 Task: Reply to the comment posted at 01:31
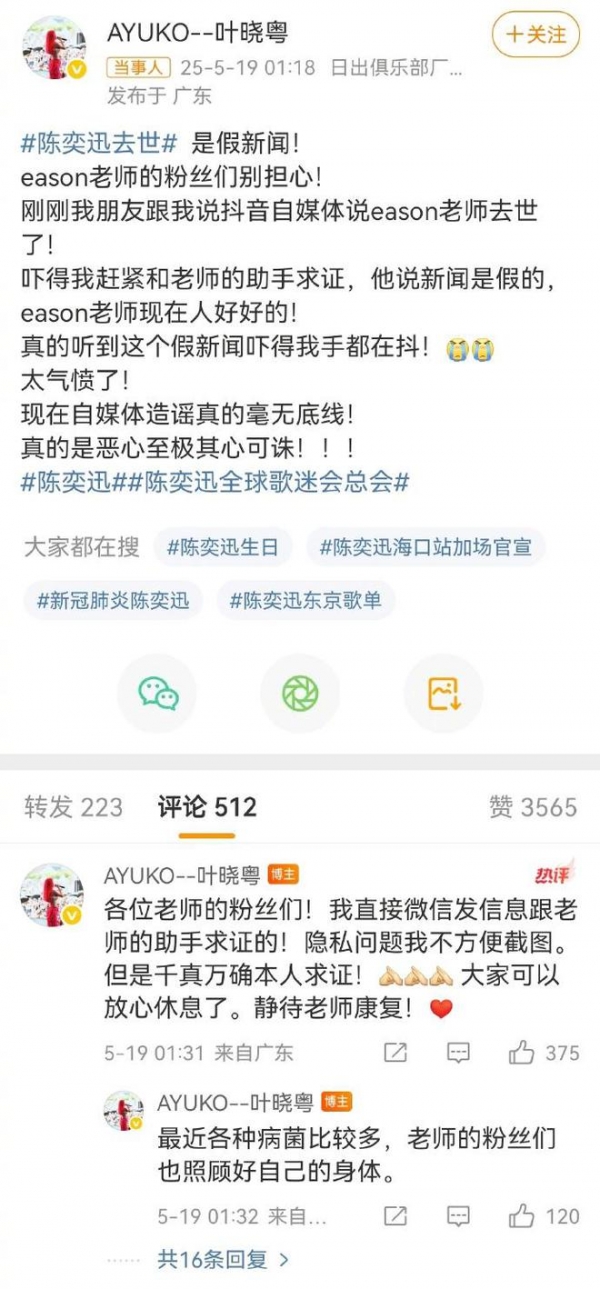[x=459, y=1052]
